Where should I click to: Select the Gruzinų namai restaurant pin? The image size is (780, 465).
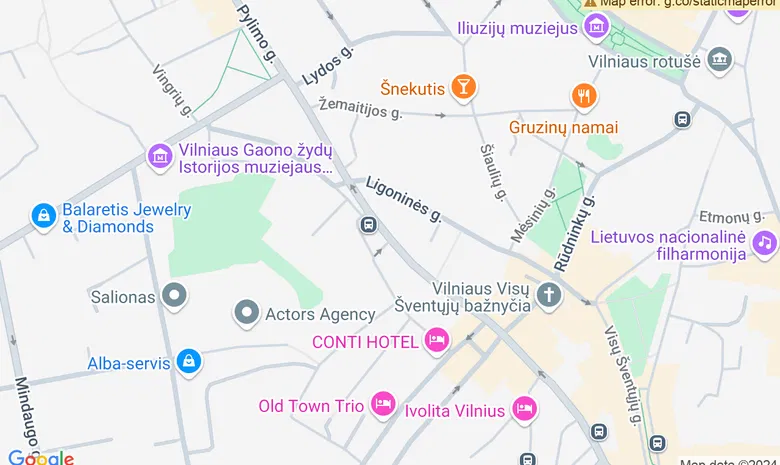pyautogui.click(x=584, y=97)
